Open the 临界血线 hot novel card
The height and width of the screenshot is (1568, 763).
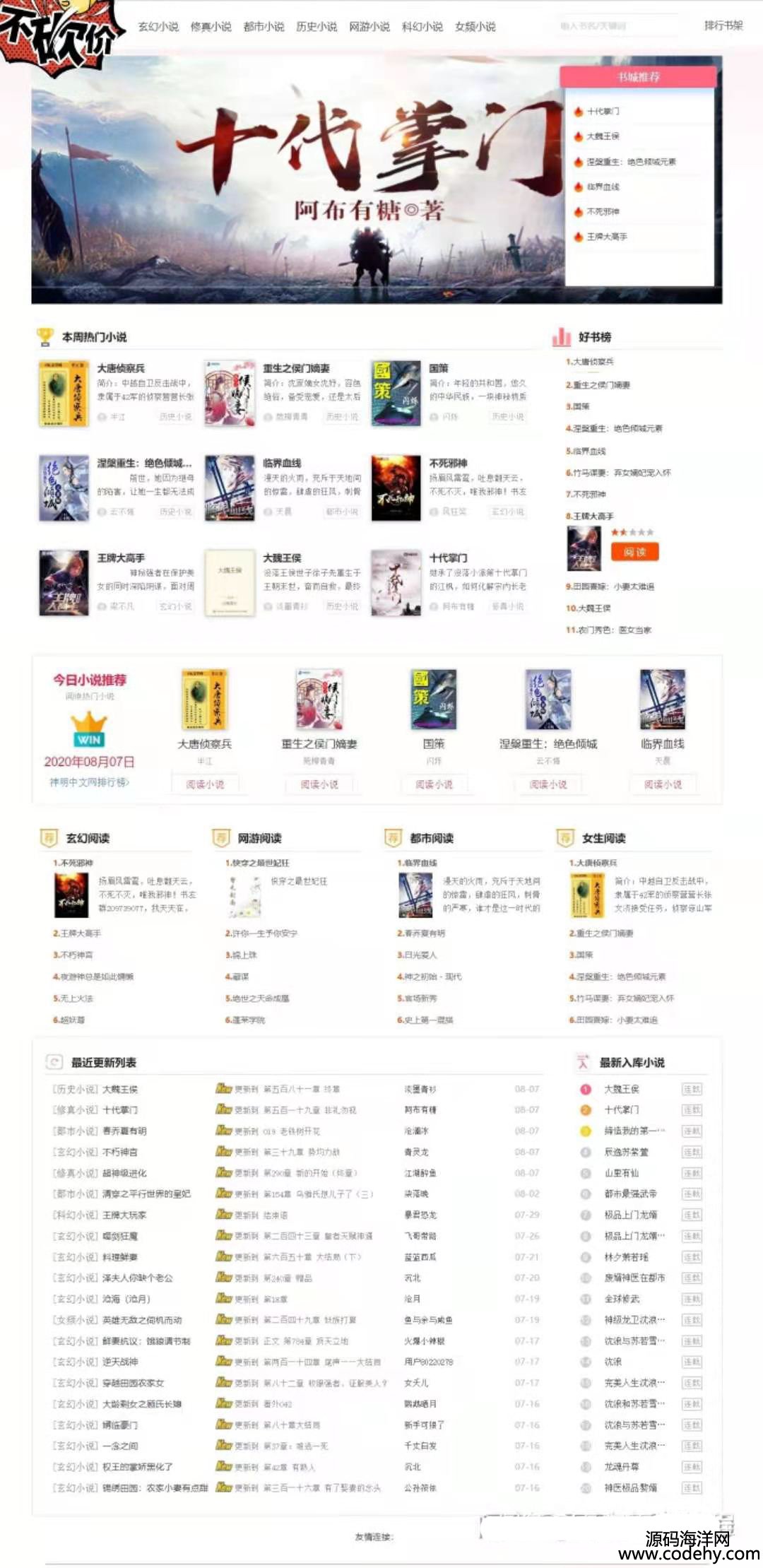pyautogui.click(x=282, y=463)
